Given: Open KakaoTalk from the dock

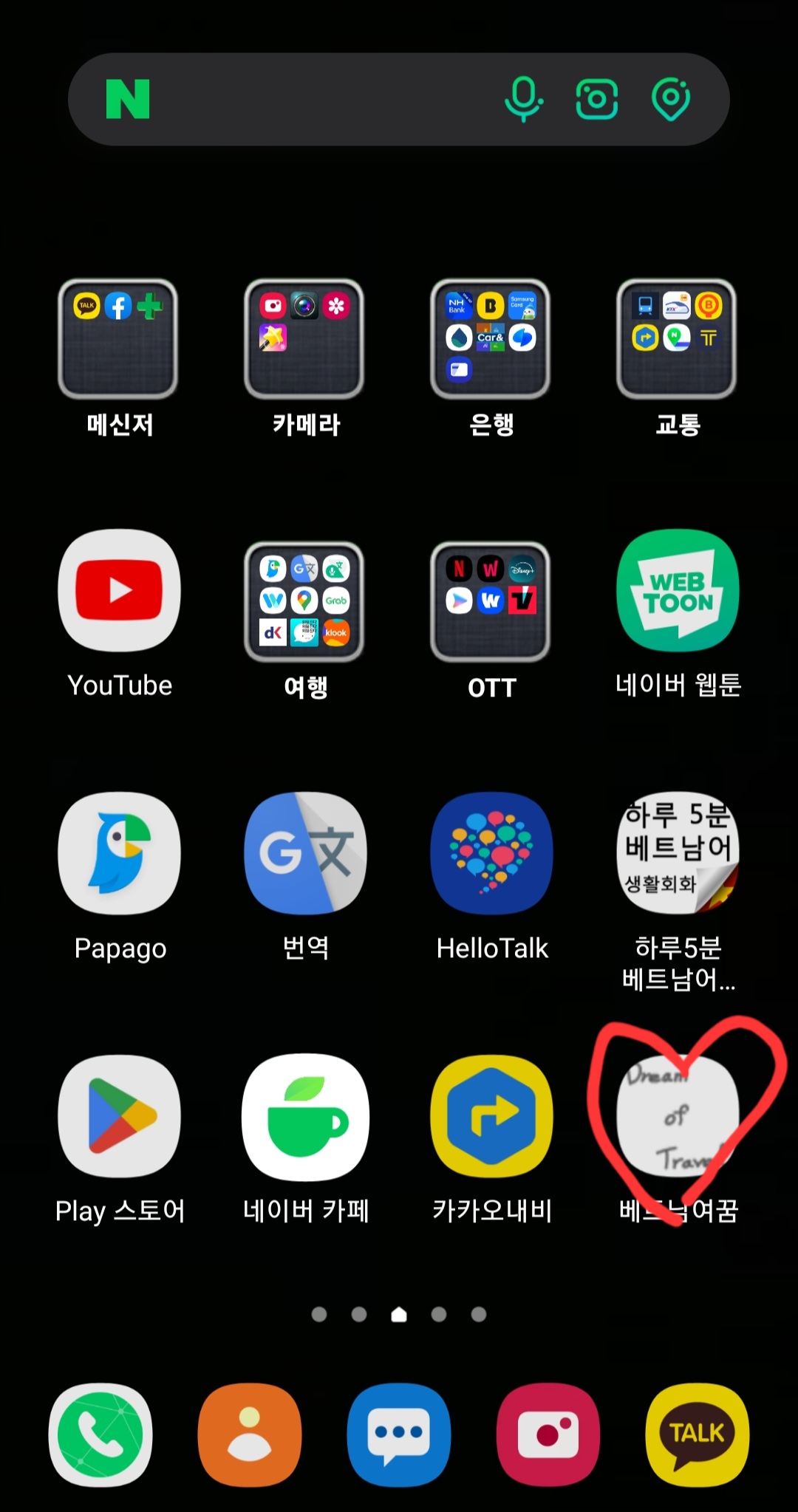Looking at the screenshot, I should 697,1434.
